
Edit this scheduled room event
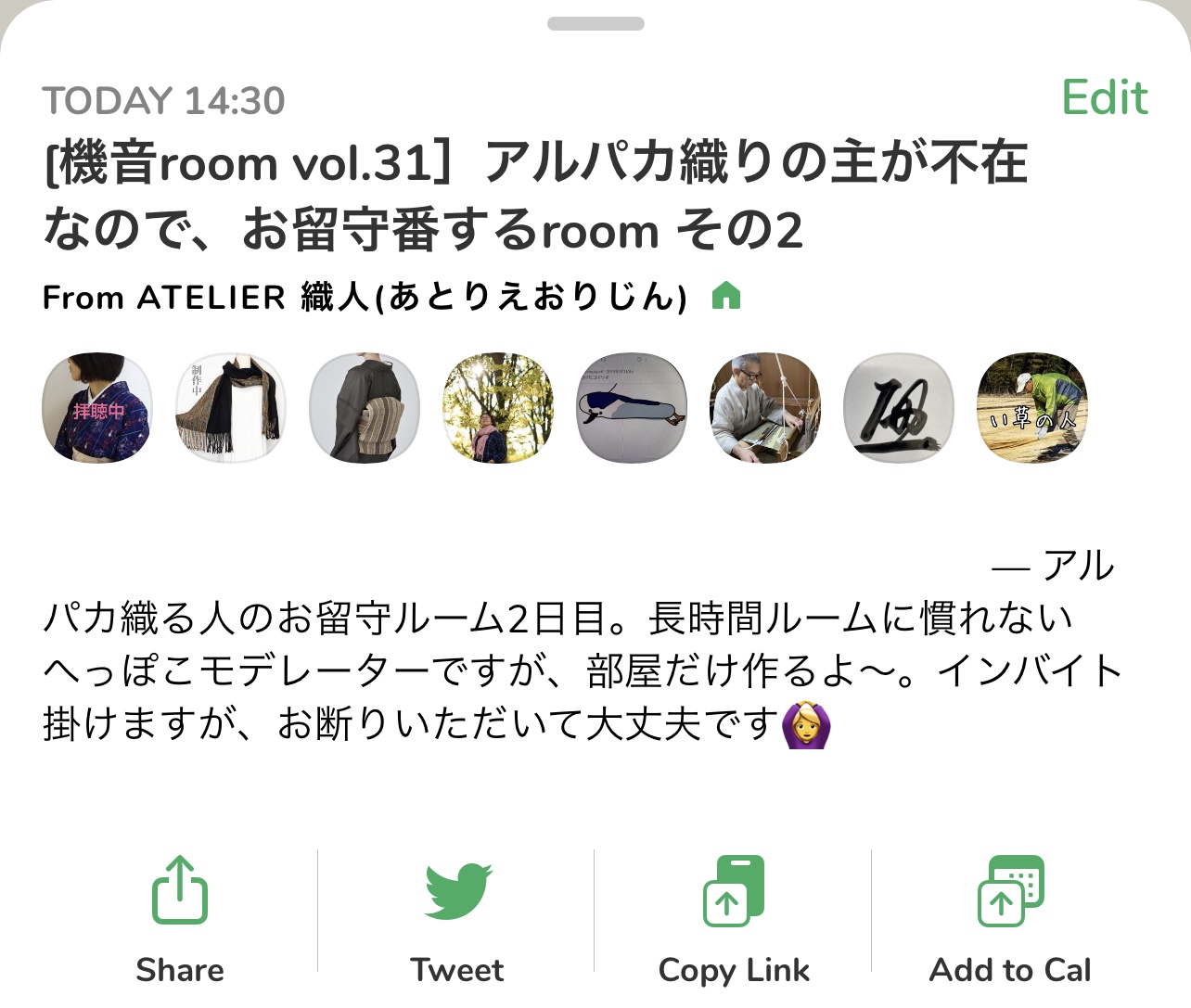click(1104, 97)
